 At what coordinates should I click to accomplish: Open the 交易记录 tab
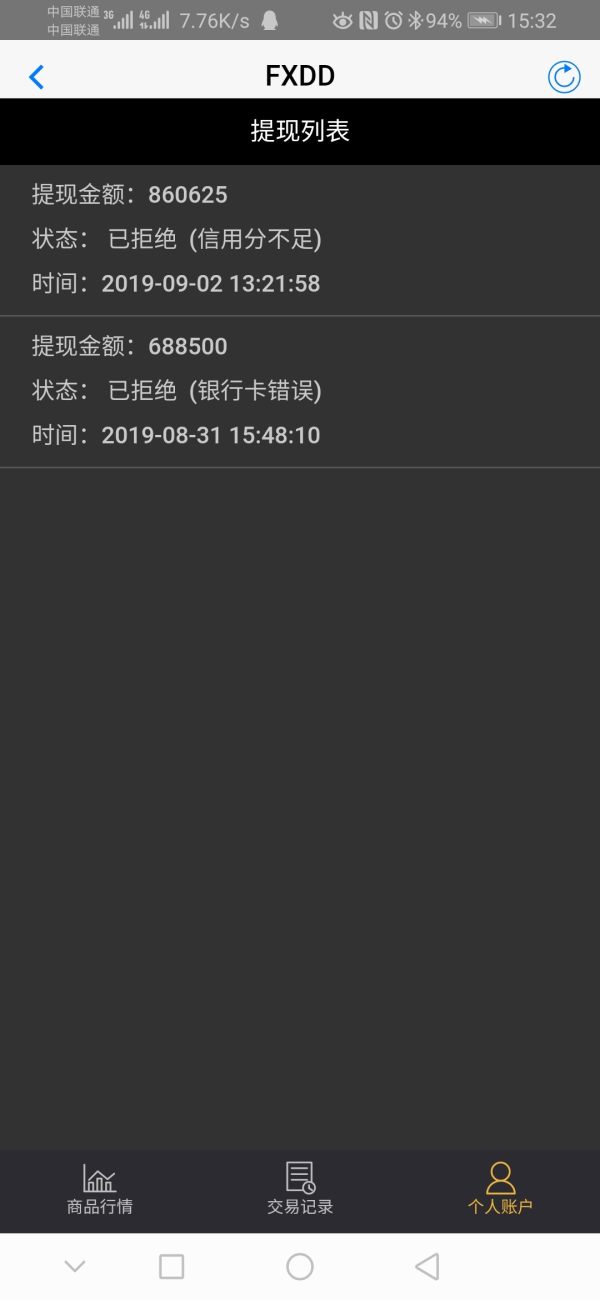[x=300, y=1189]
